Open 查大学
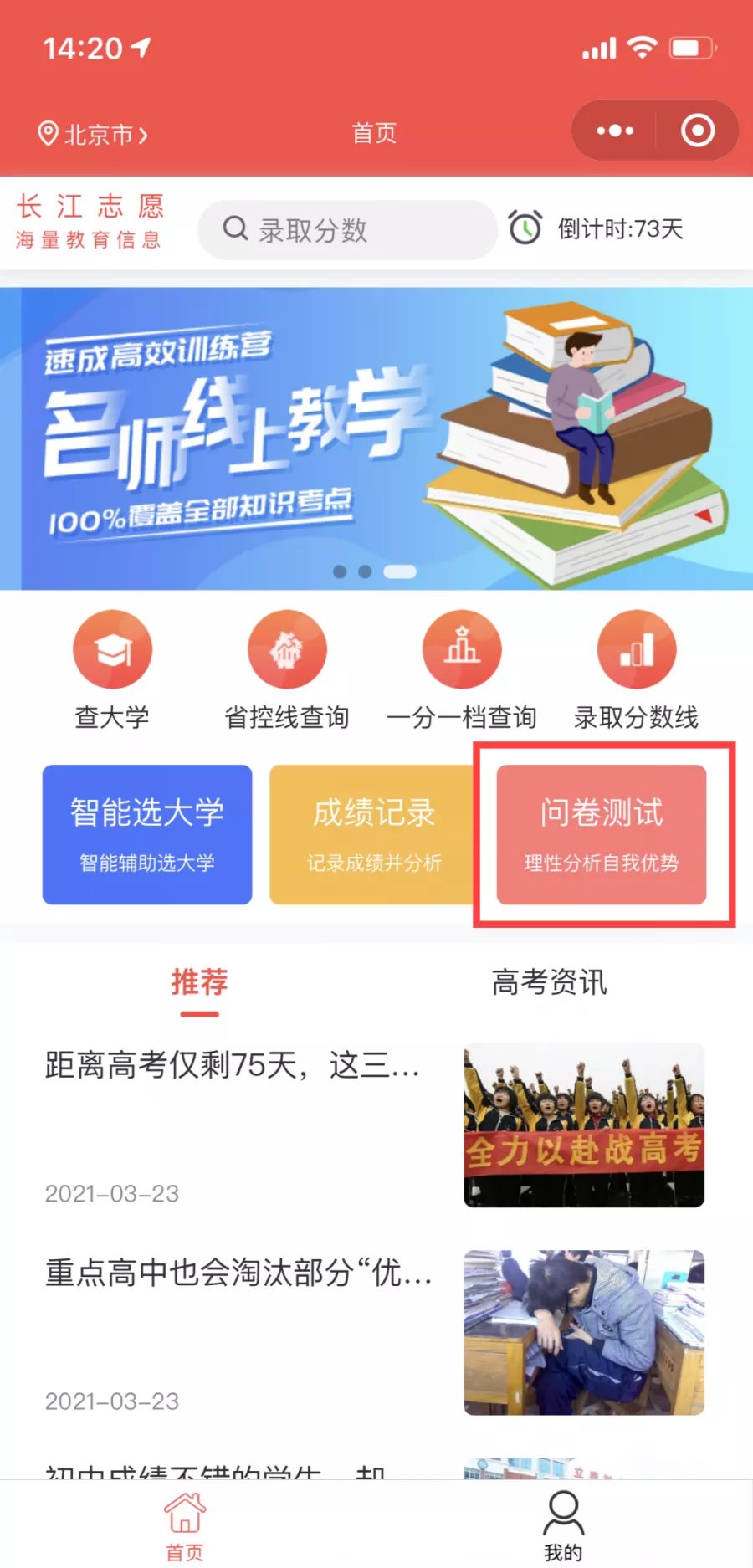753x1568 pixels. pos(112,669)
